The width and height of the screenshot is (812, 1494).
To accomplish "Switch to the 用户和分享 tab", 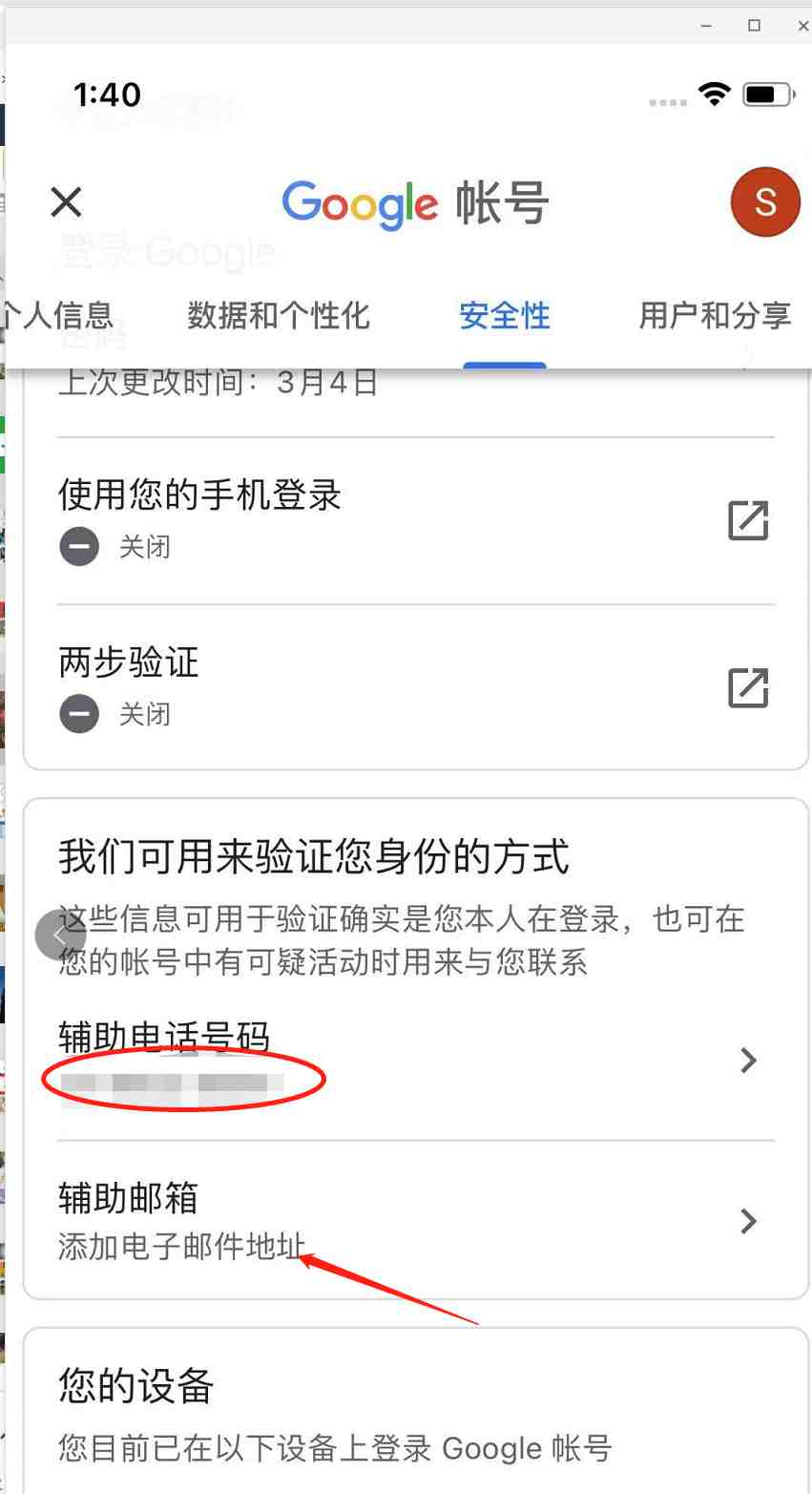I will click(715, 315).
